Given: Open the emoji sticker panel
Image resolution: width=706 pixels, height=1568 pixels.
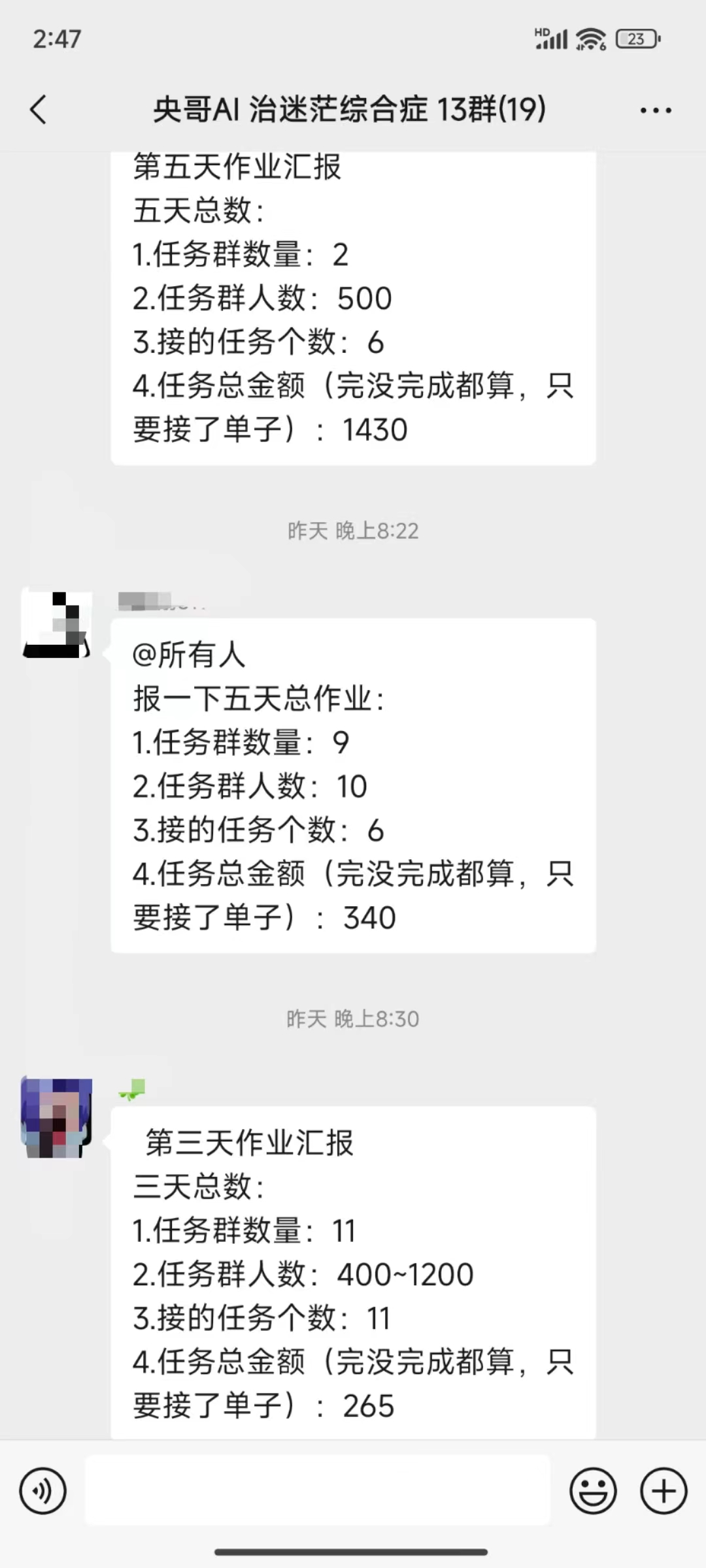Looking at the screenshot, I should coord(593,1492).
